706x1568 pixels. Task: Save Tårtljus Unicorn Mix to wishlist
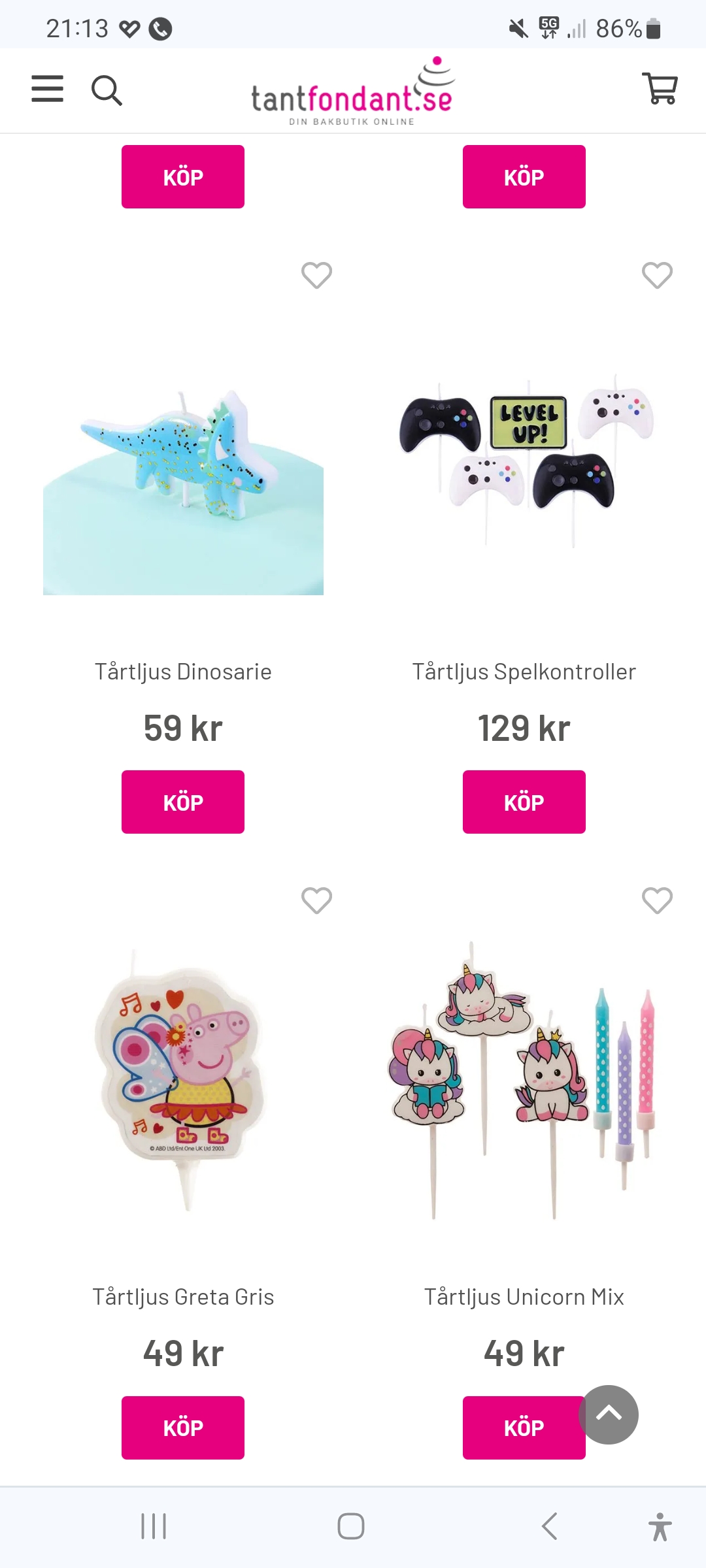[x=657, y=900]
